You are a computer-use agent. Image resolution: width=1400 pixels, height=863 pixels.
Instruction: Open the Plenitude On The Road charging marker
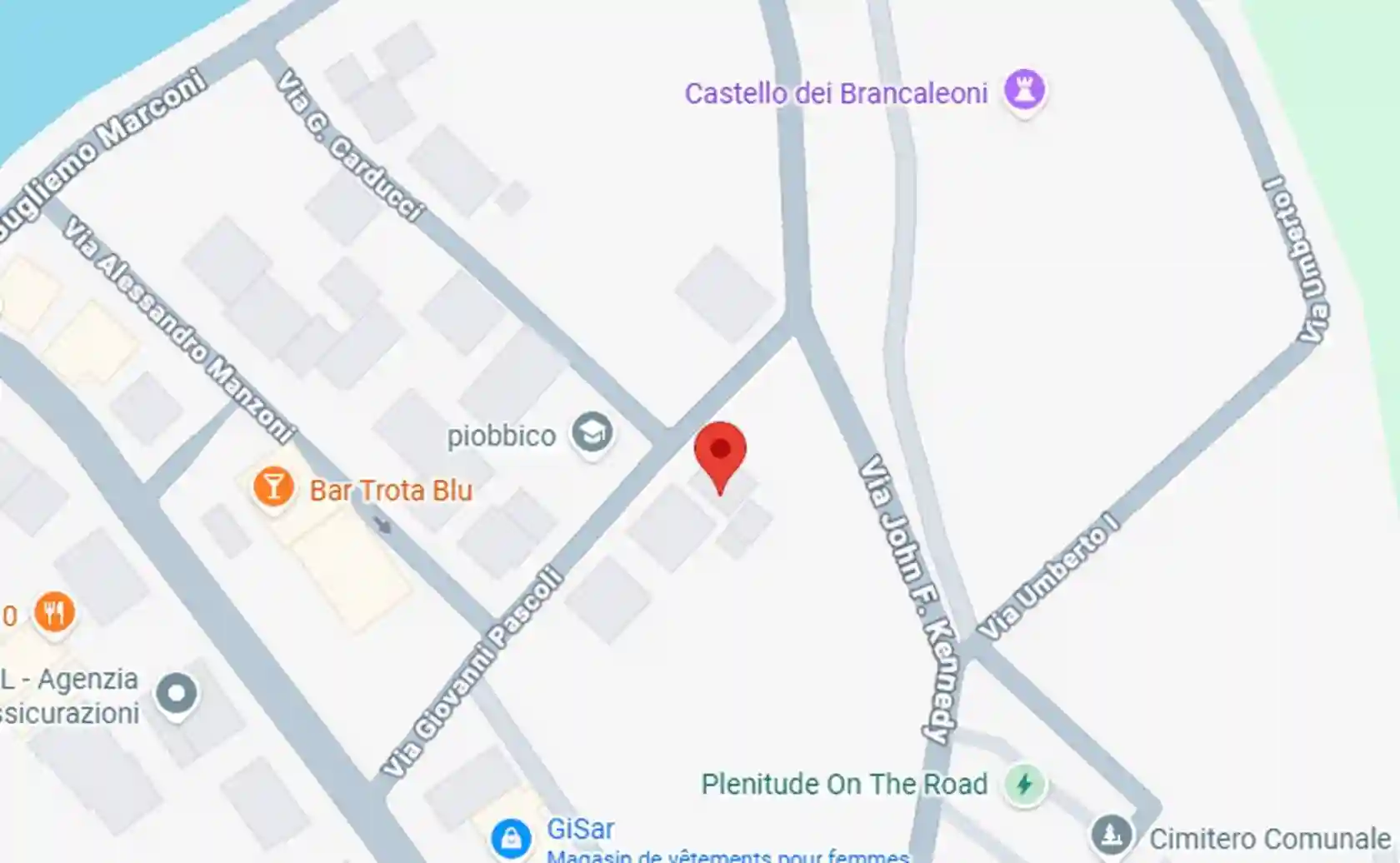1024,785
